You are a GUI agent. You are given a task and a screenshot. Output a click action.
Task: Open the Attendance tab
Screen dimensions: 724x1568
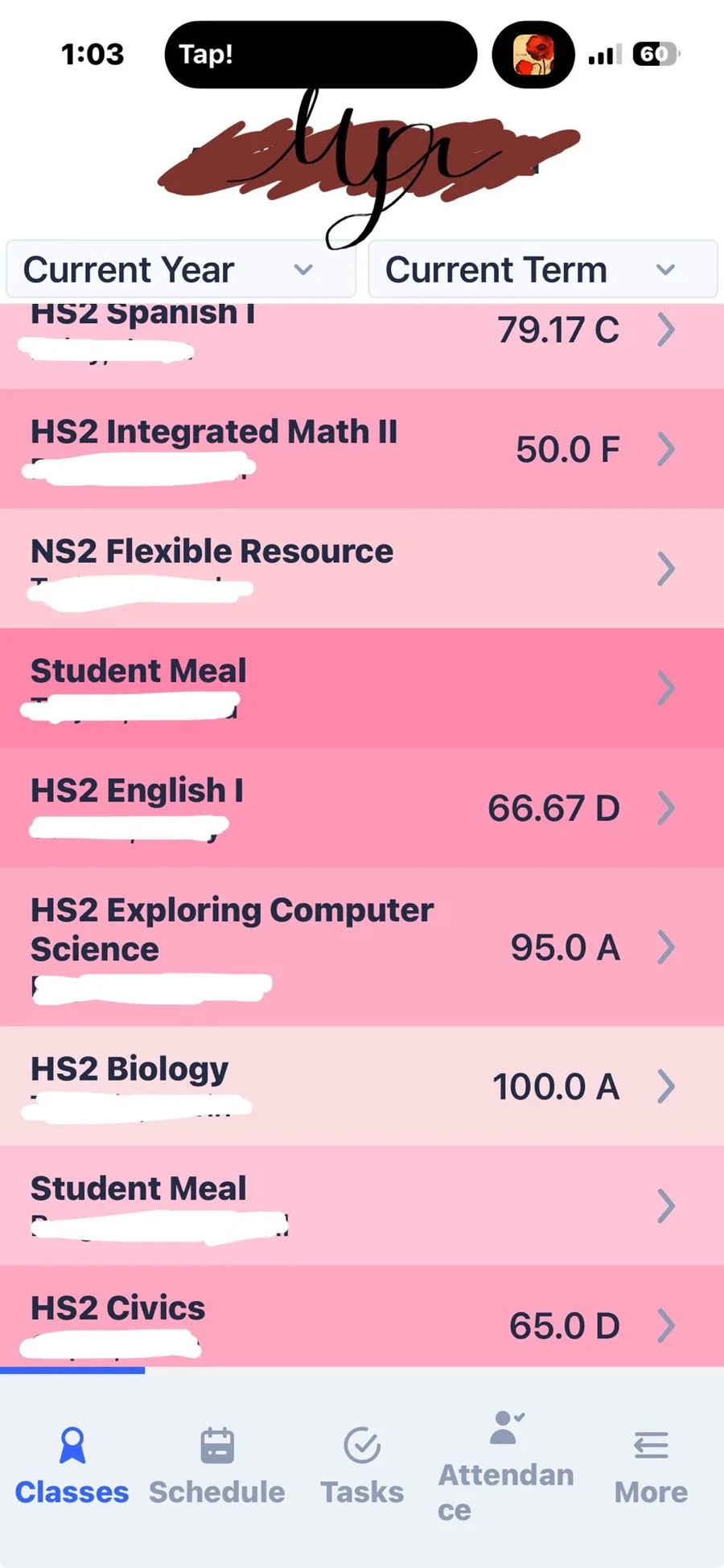pos(506,1467)
